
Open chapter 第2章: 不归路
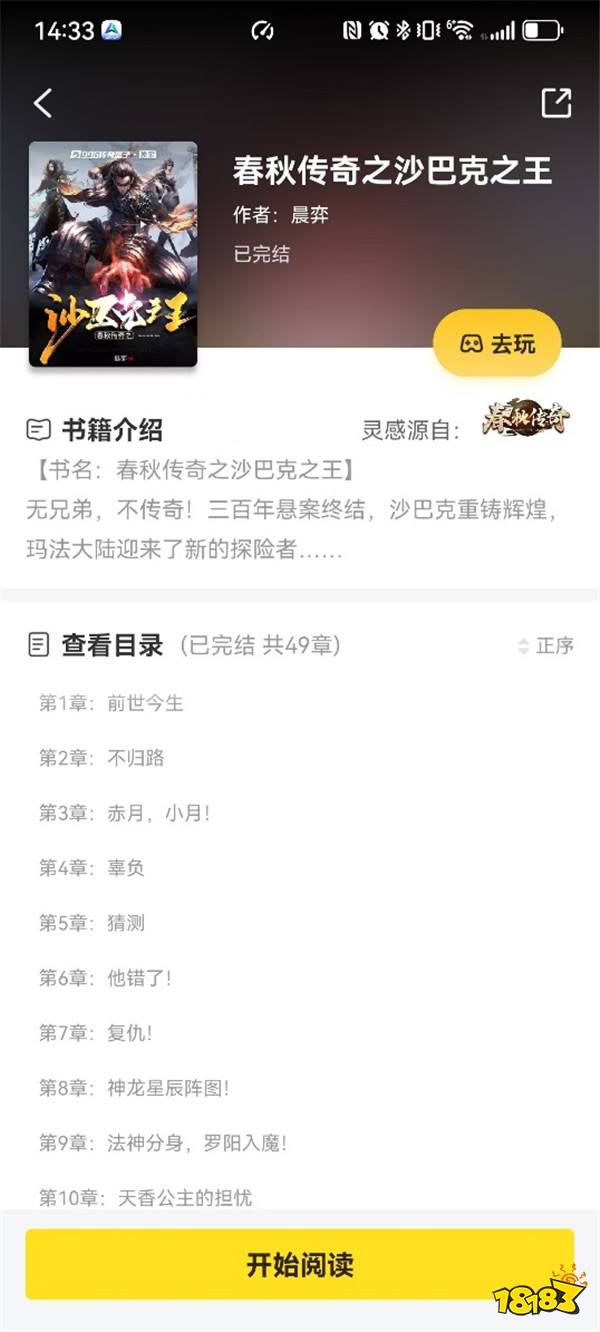[102, 758]
